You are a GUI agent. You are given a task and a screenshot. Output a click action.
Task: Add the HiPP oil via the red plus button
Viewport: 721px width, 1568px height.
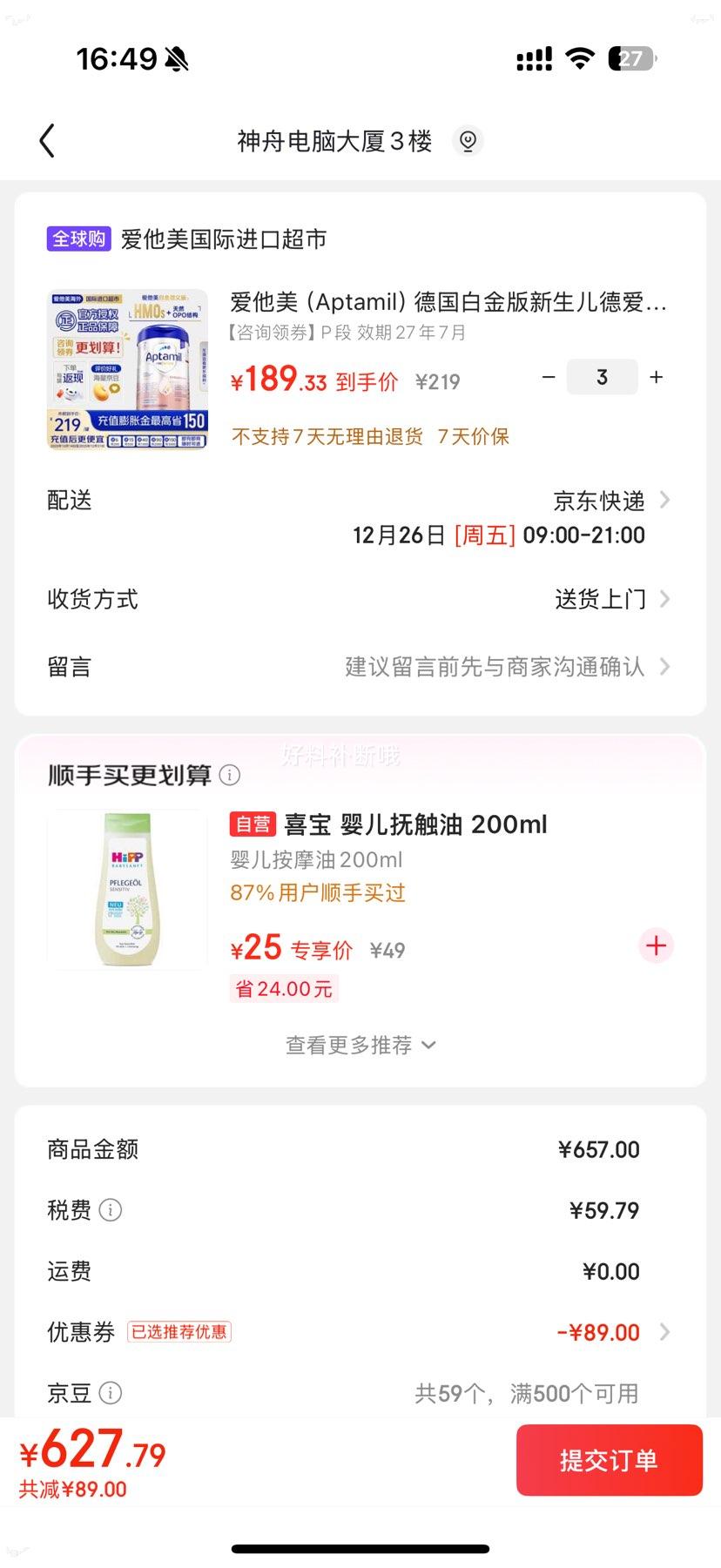tap(656, 946)
